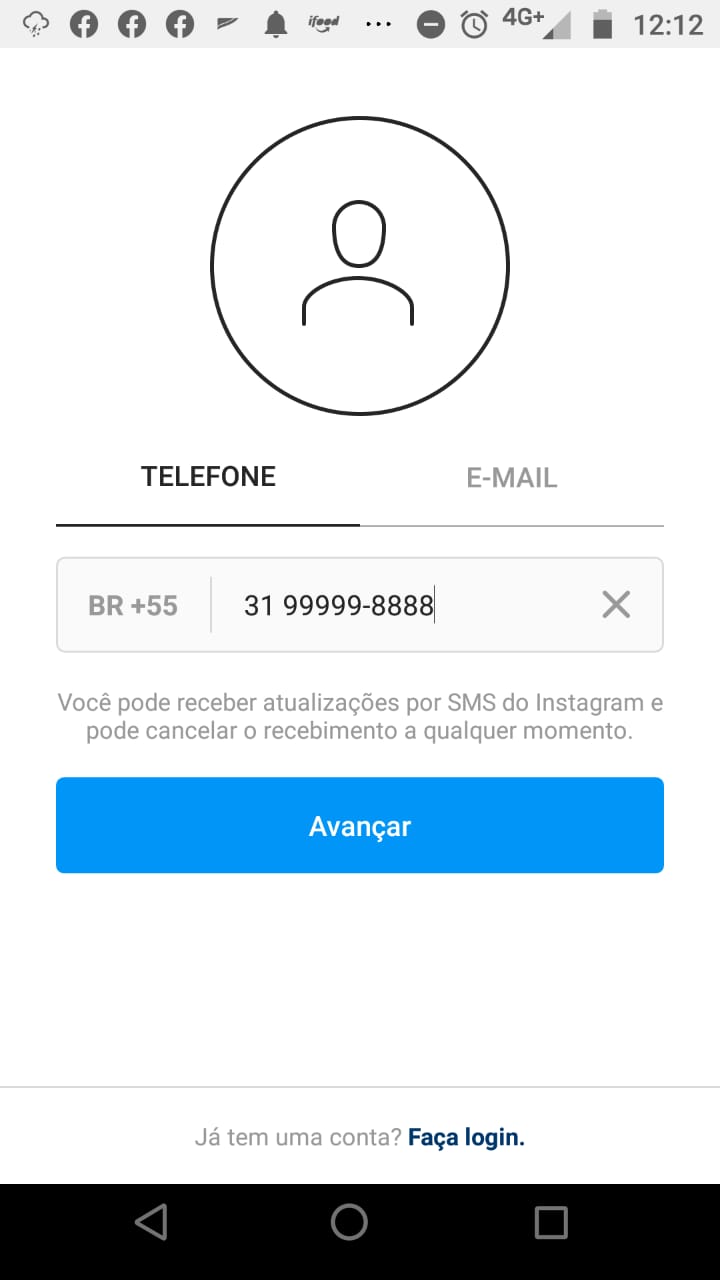720x1280 pixels.
Task: Tap the phone number input field
Action: (400, 605)
